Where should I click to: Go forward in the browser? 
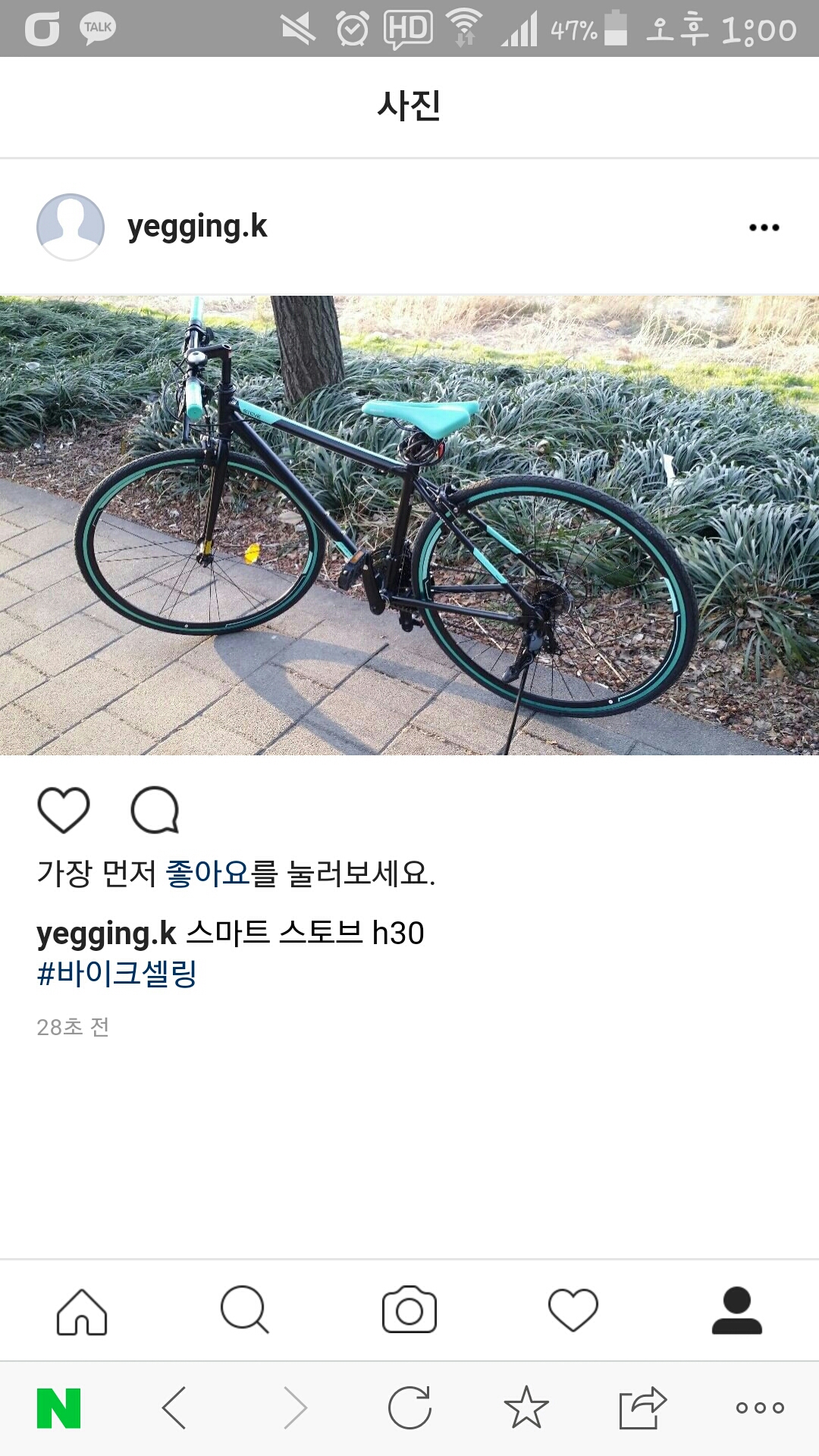295,1408
